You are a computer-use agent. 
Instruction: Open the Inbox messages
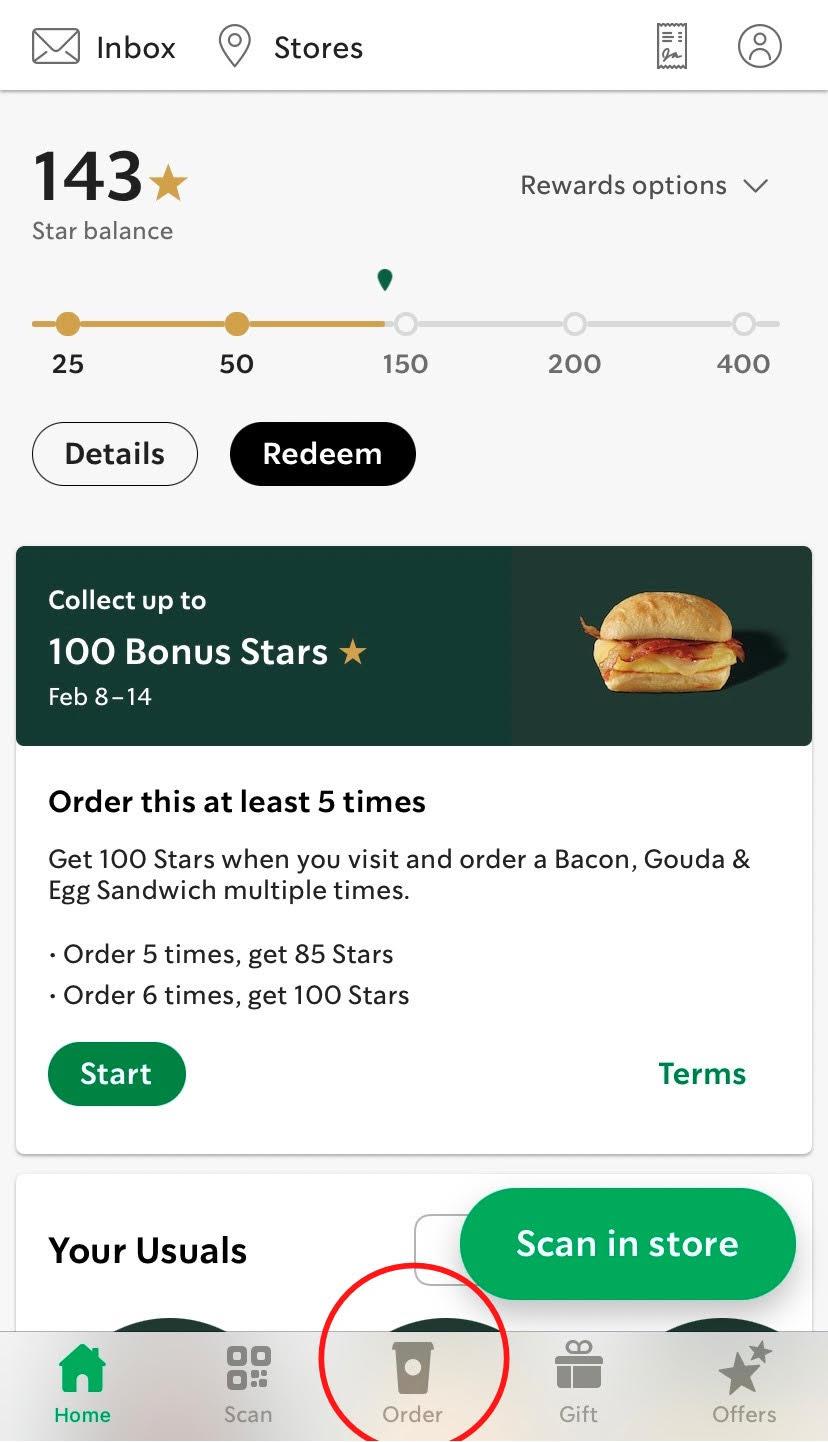[x=104, y=47]
